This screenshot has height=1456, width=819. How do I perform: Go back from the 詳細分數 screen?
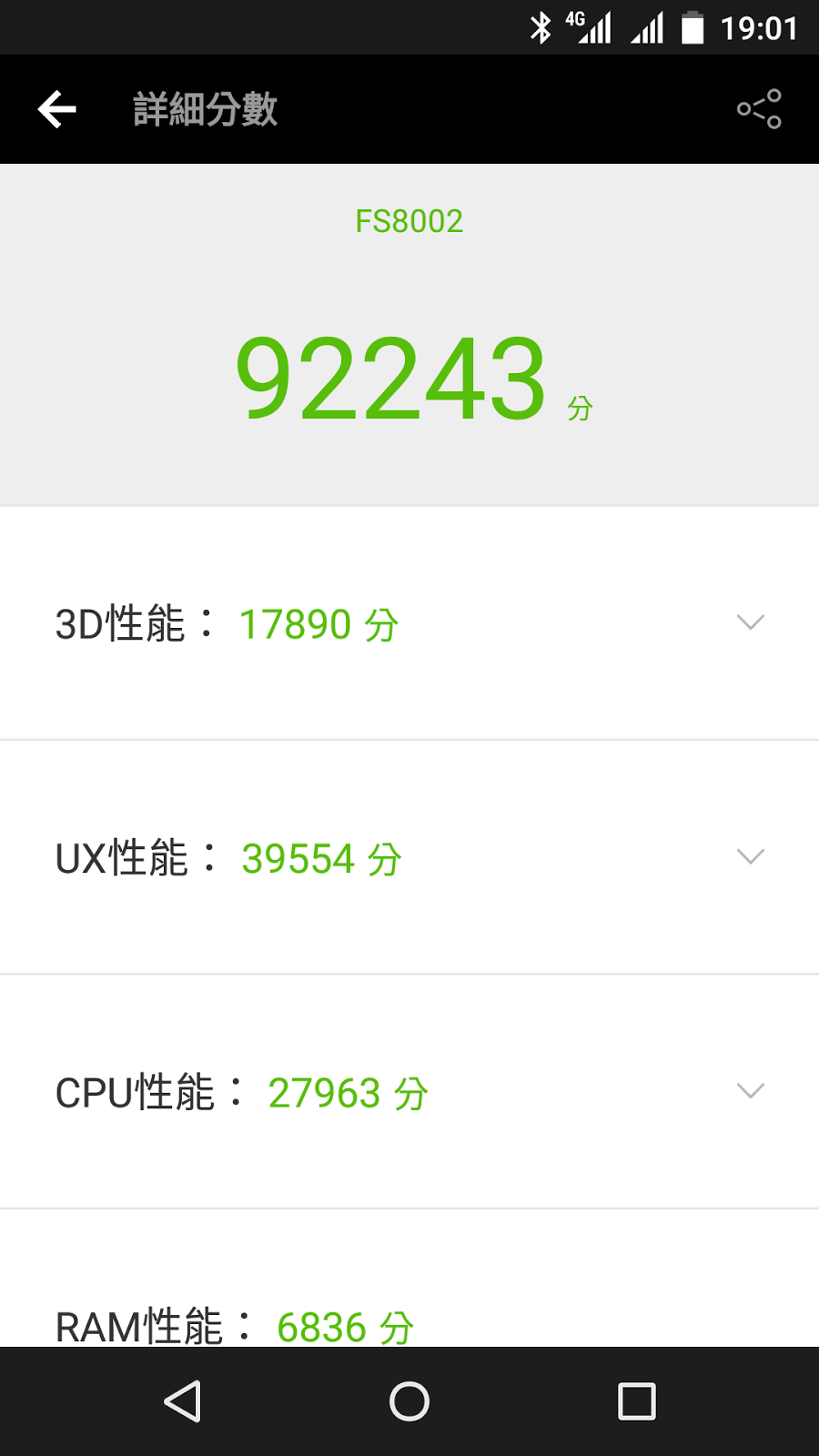click(x=56, y=109)
